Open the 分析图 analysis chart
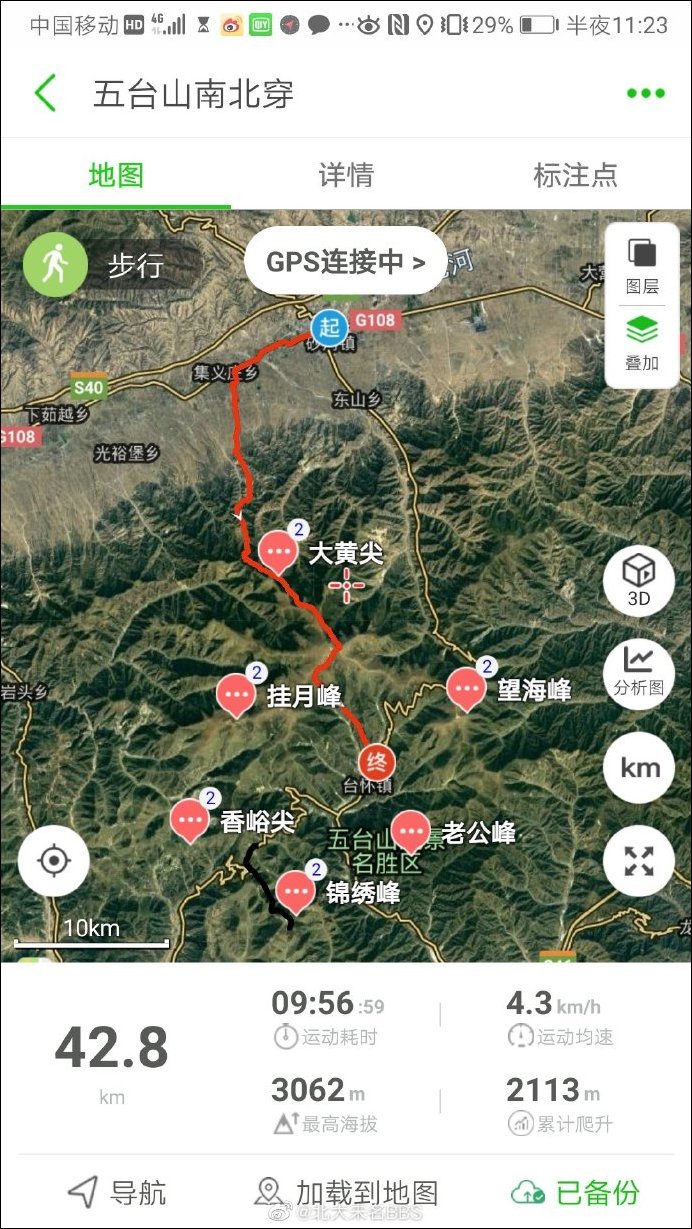 (x=639, y=670)
